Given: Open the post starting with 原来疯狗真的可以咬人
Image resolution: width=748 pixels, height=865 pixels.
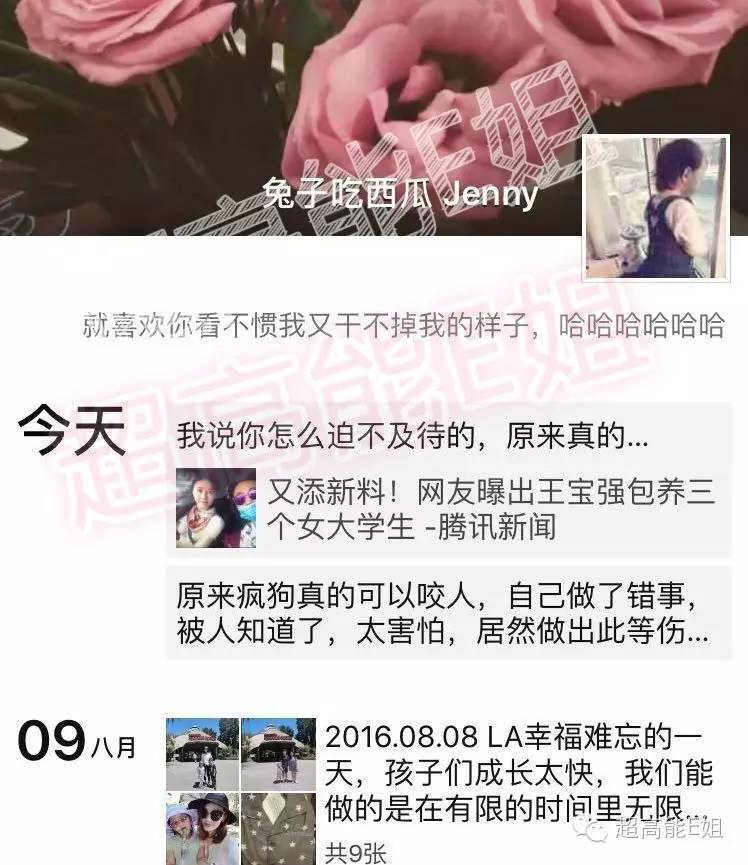Looking at the screenshot, I should (x=447, y=614).
